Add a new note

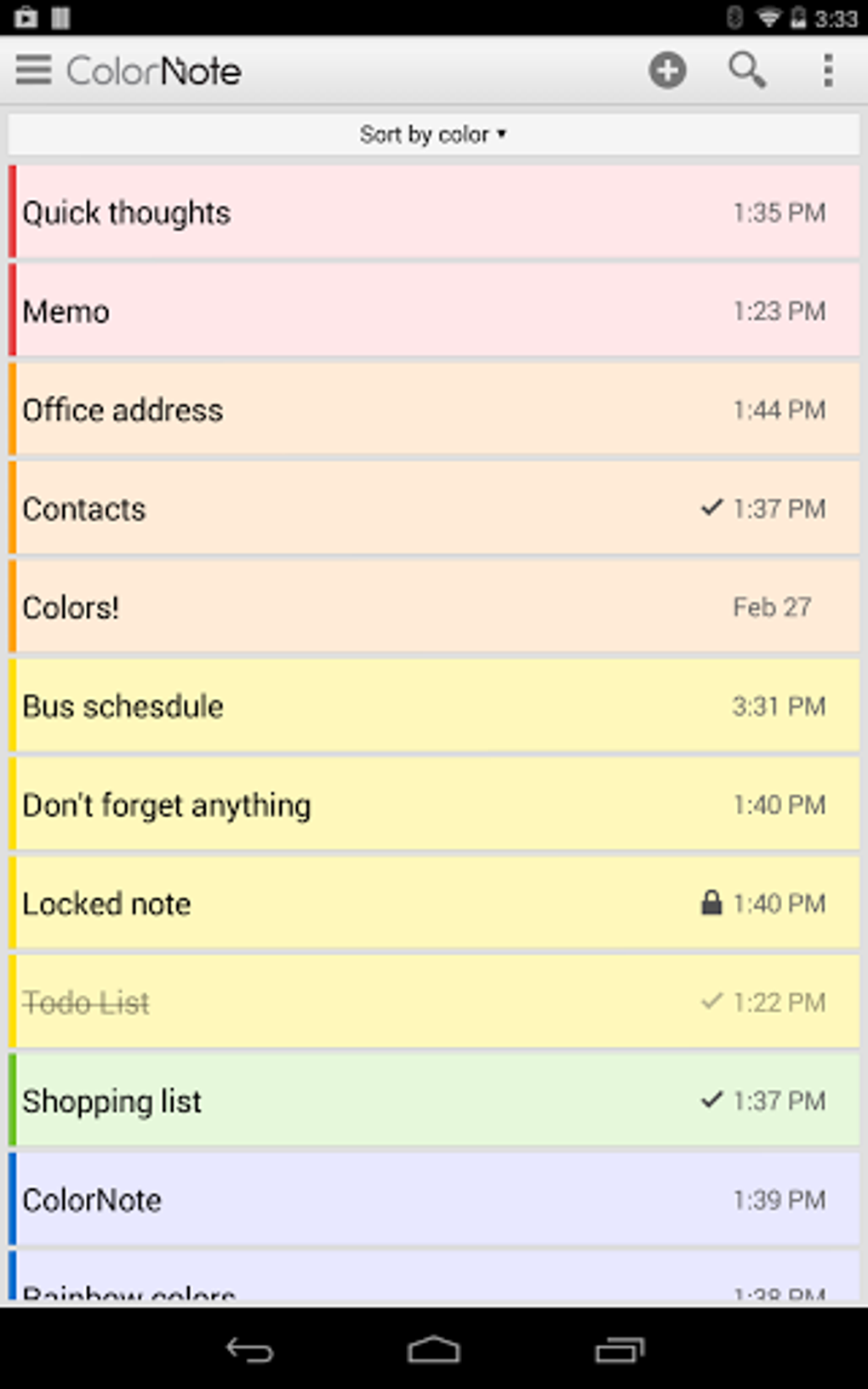(667, 70)
